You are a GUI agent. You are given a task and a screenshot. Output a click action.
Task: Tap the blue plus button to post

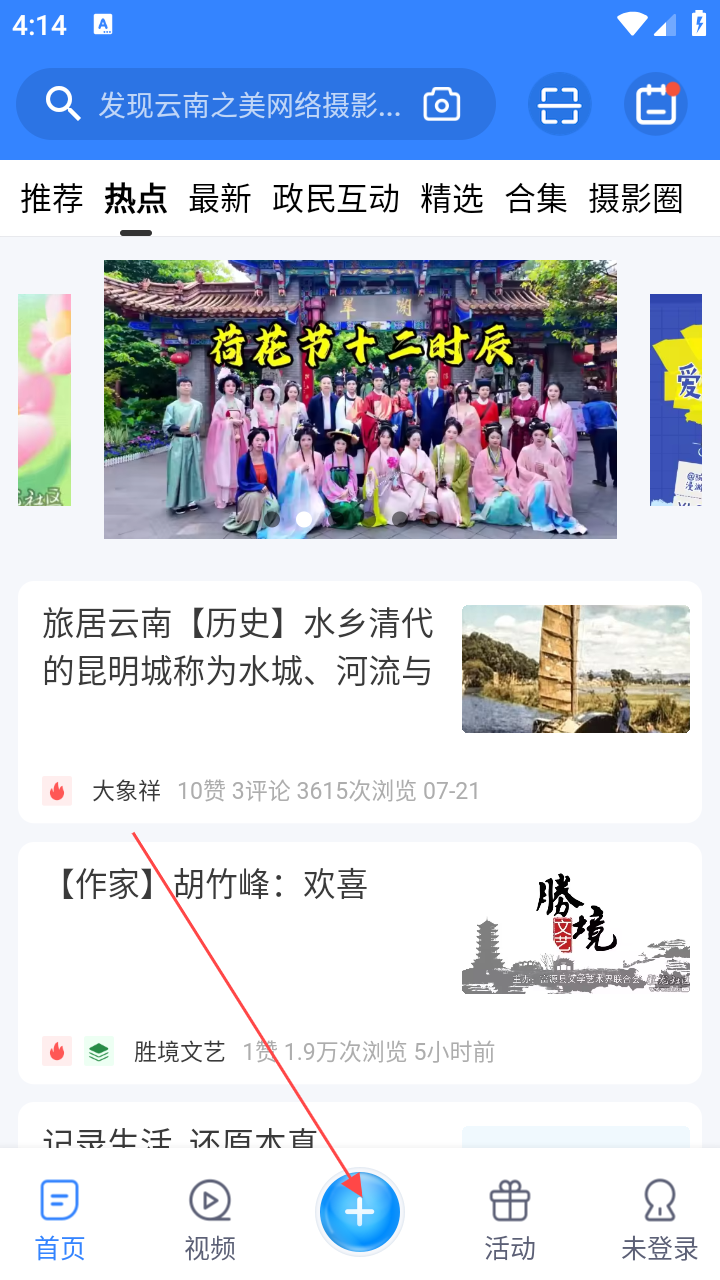point(360,1212)
